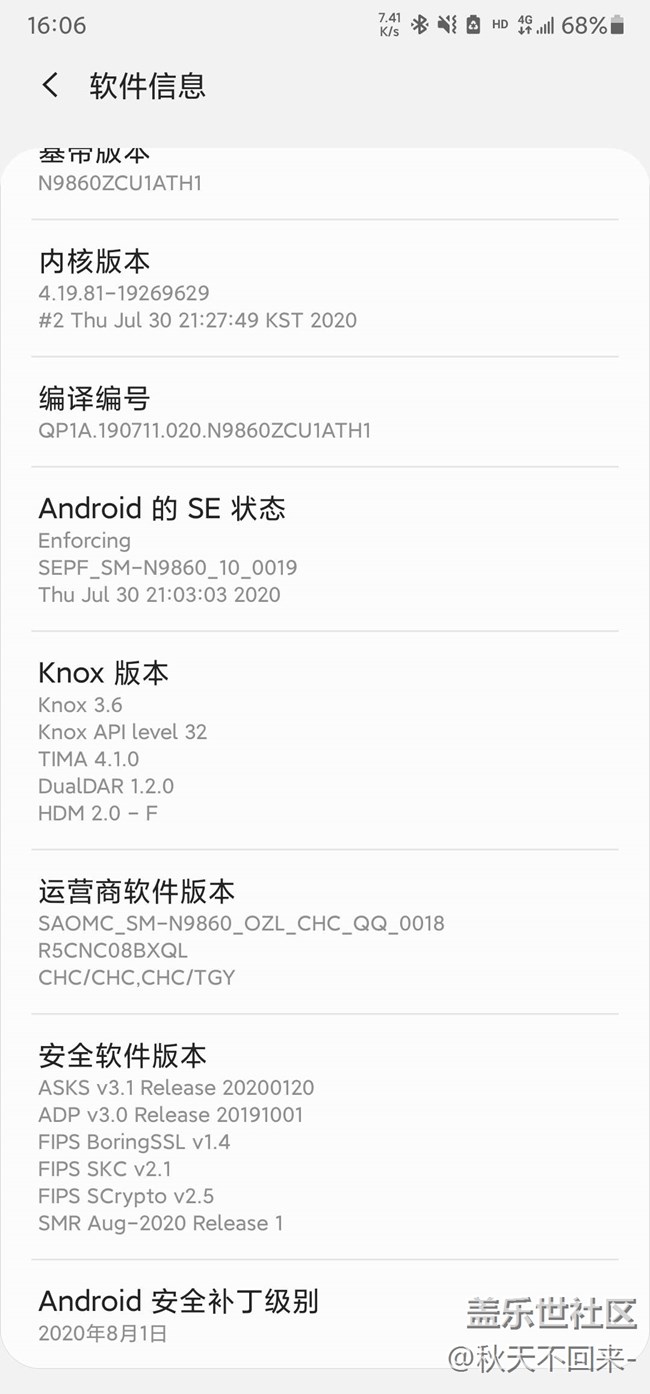Tap the 编译编号 build number row
This screenshot has width=650, height=1394.
pyautogui.click(x=324, y=413)
